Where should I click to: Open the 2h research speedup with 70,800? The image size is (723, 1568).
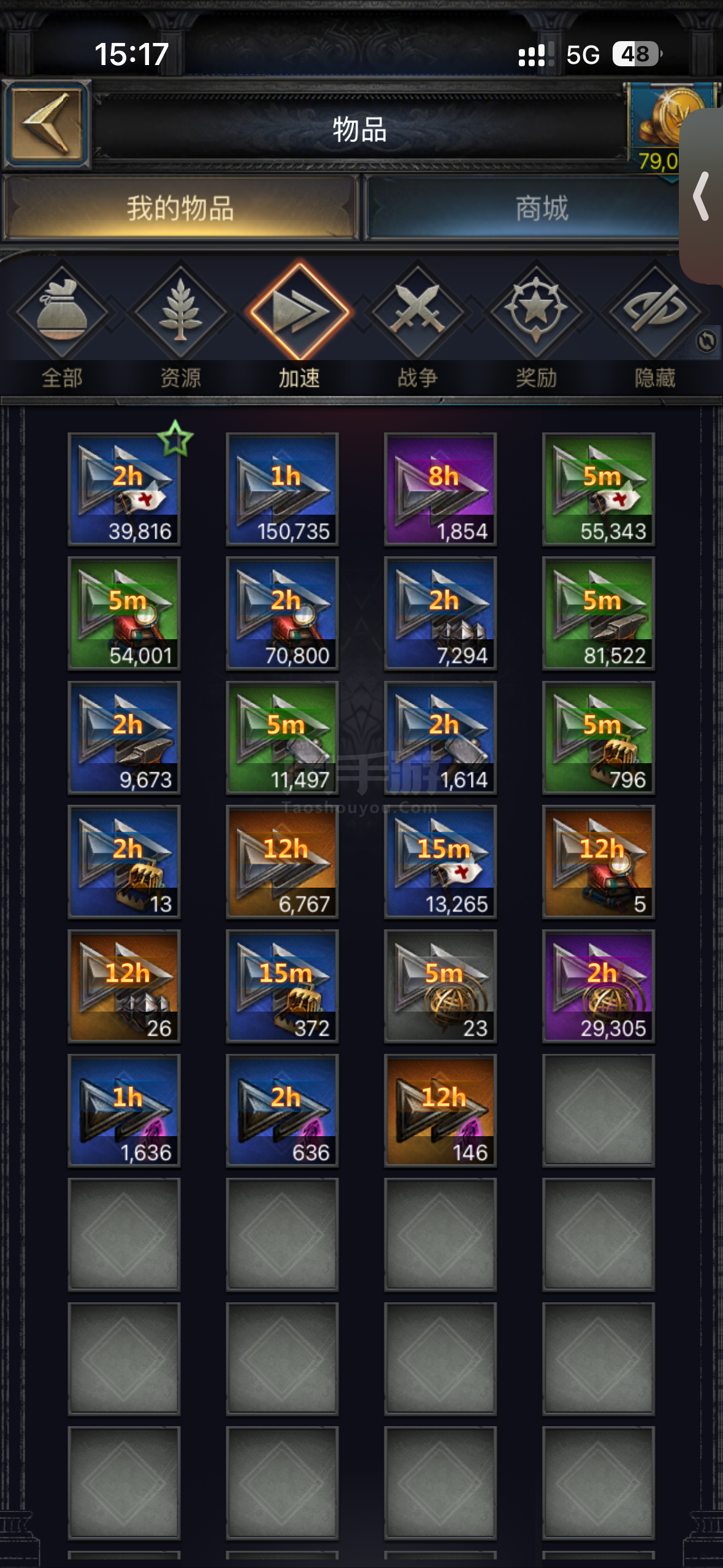click(x=282, y=613)
